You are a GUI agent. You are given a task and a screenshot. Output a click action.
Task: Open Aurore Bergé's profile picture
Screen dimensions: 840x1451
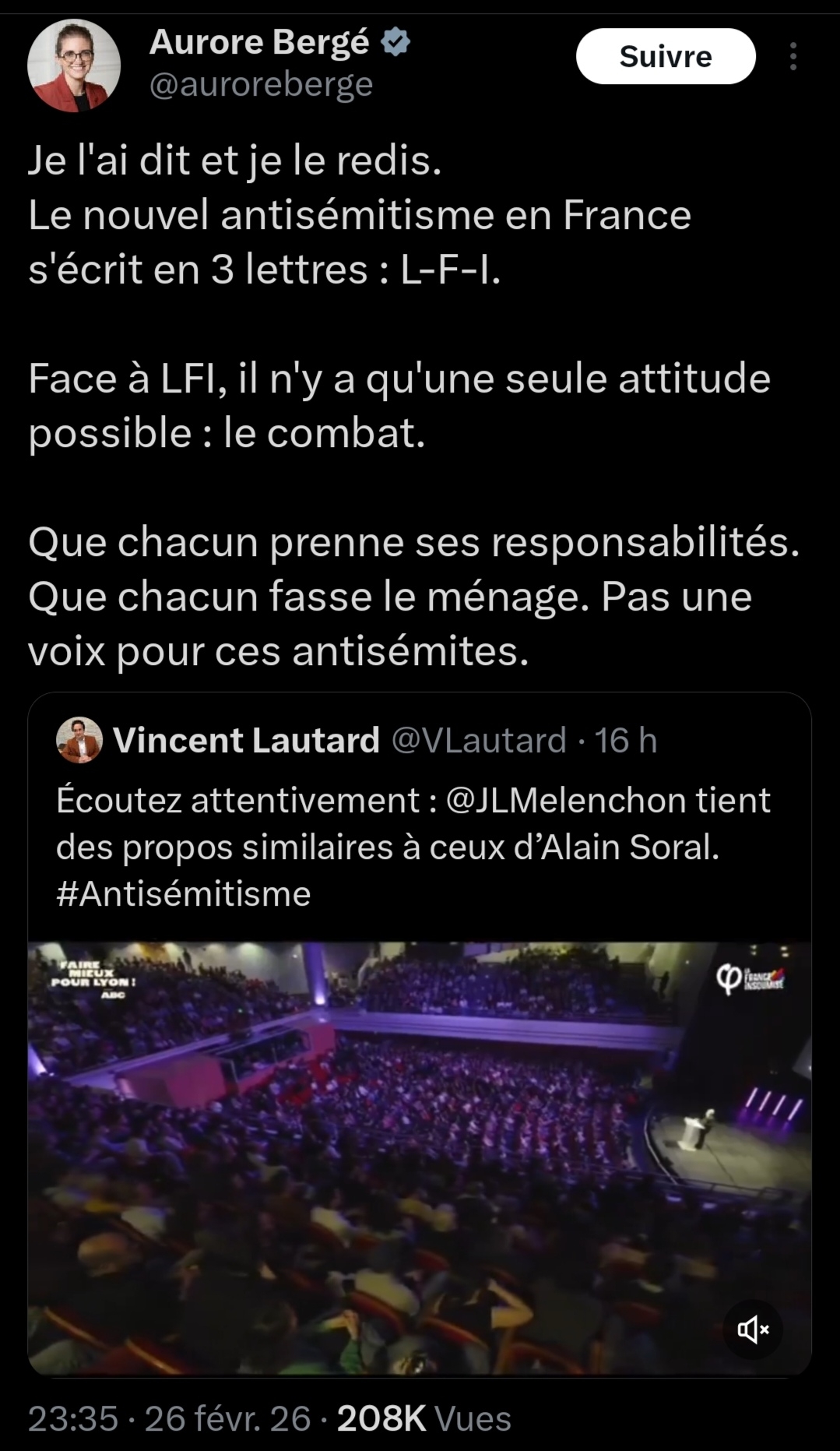74,65
